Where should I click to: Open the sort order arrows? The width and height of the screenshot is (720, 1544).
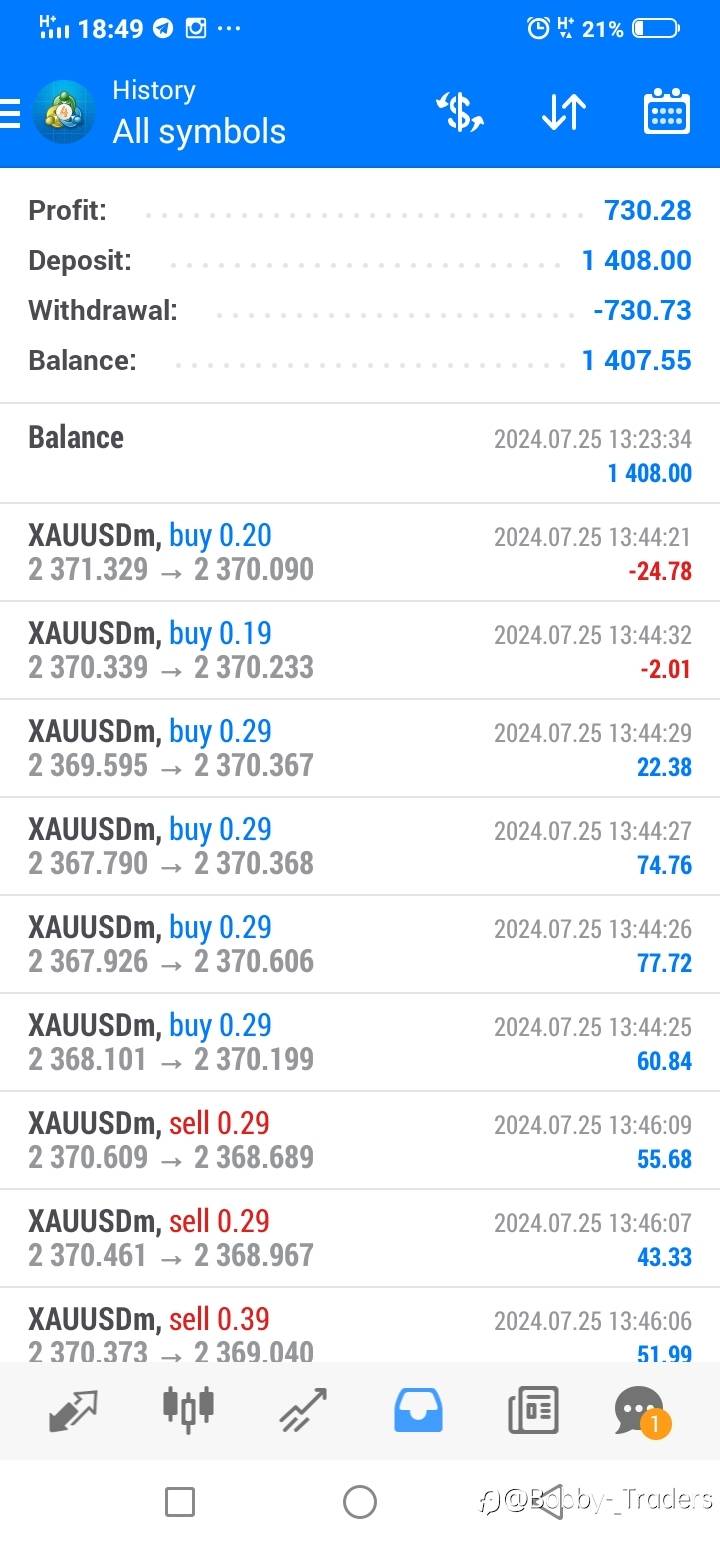(x=563, y=112)
